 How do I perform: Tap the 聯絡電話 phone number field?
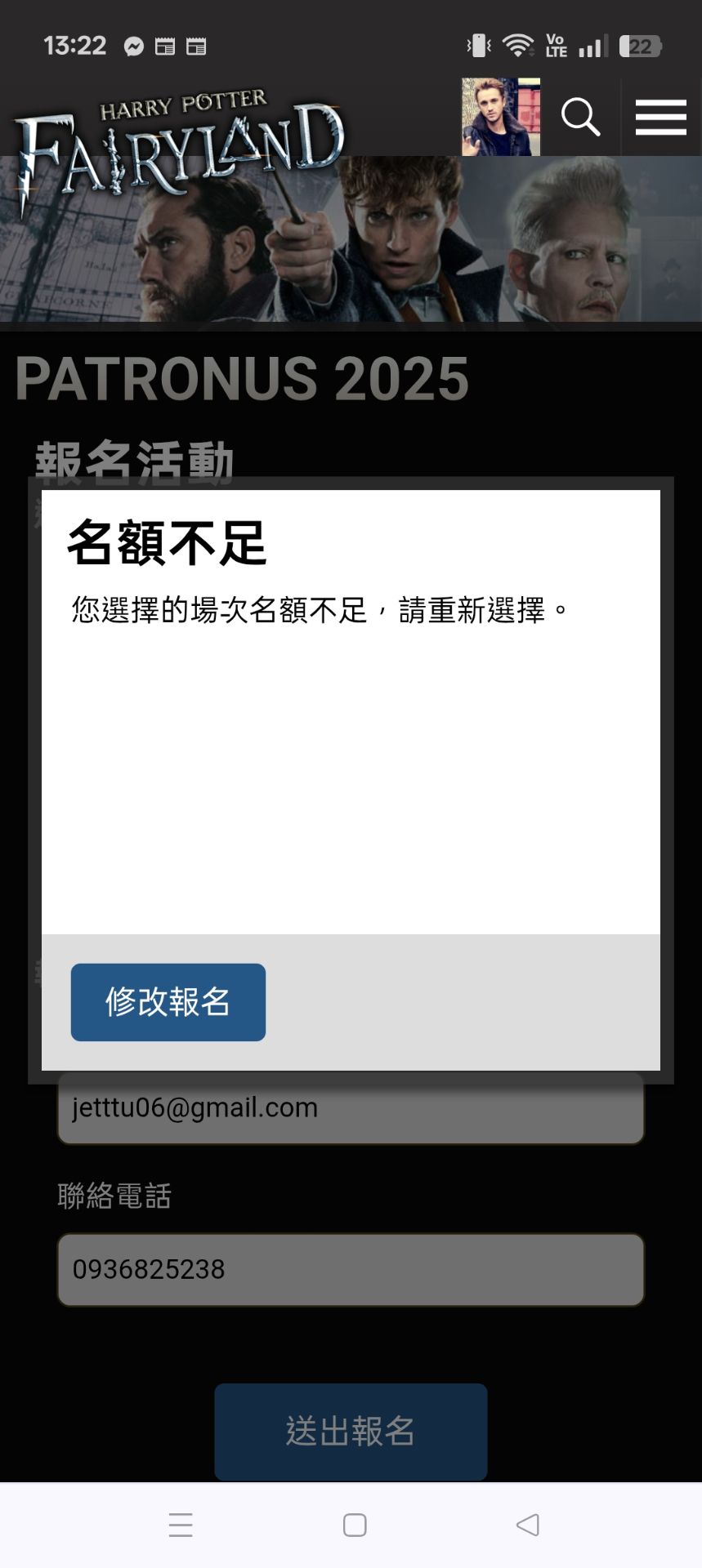(351, 1269)
